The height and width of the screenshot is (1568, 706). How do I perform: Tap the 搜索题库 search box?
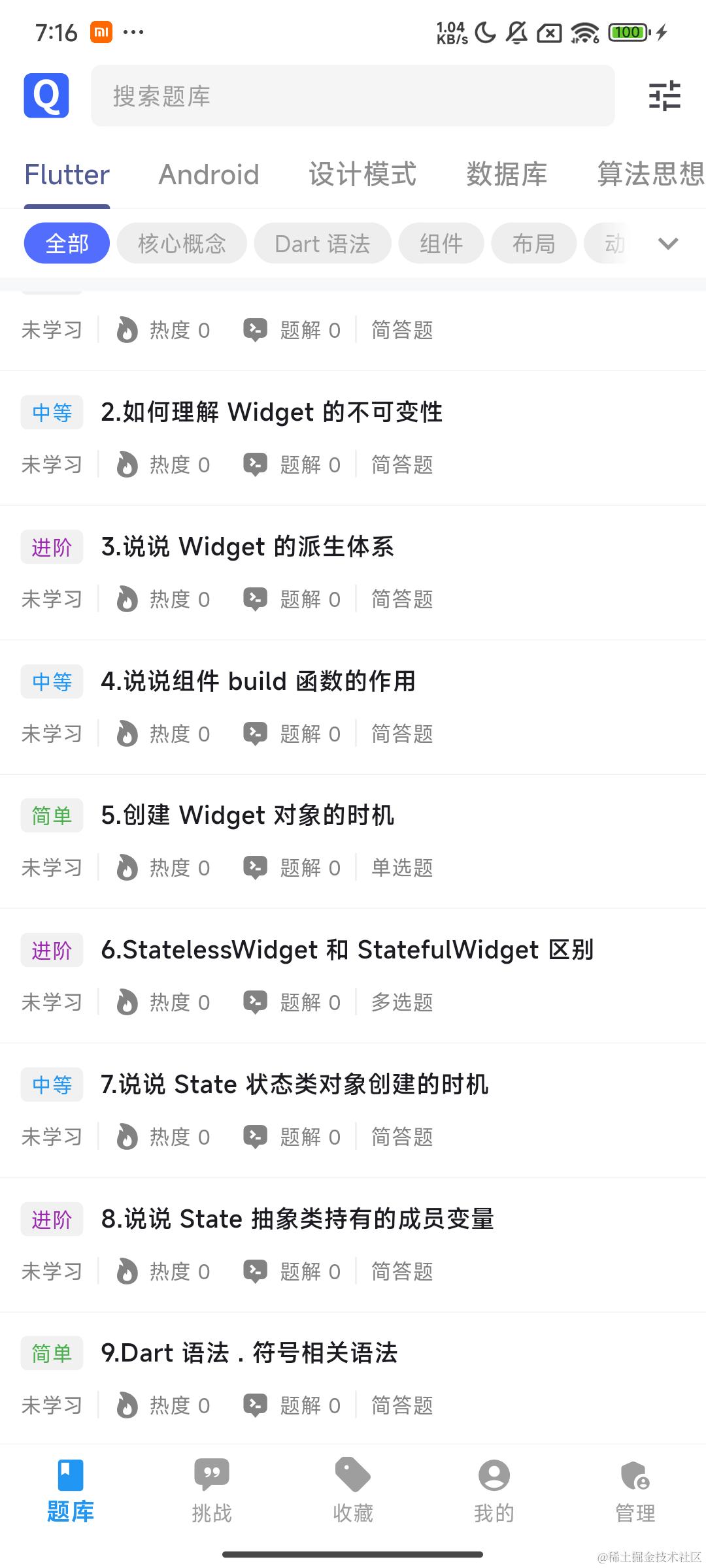click(x=353, y=95)
